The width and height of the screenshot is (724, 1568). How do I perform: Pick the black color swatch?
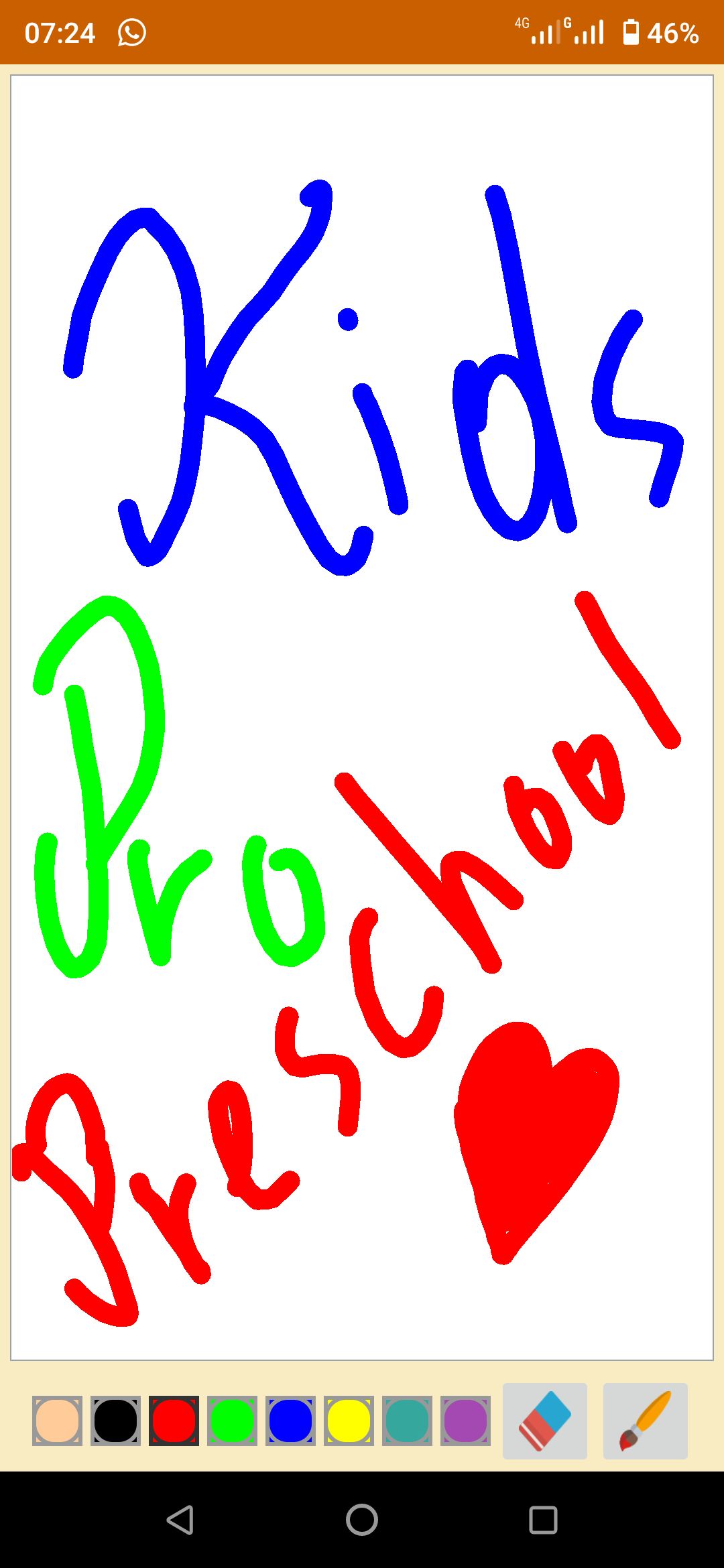coord(115,1421)
